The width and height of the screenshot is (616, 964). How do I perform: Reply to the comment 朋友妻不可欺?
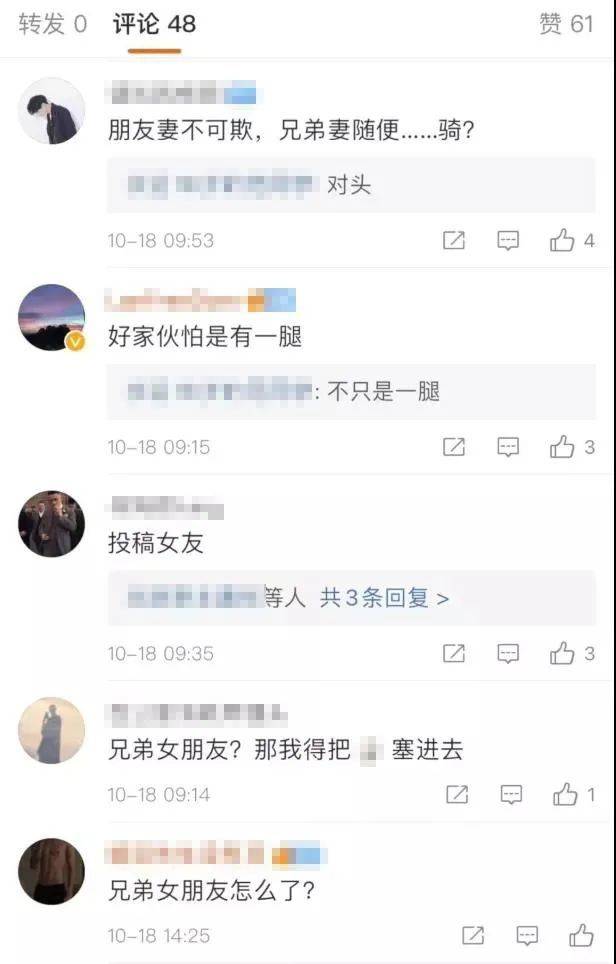point(508,240)
